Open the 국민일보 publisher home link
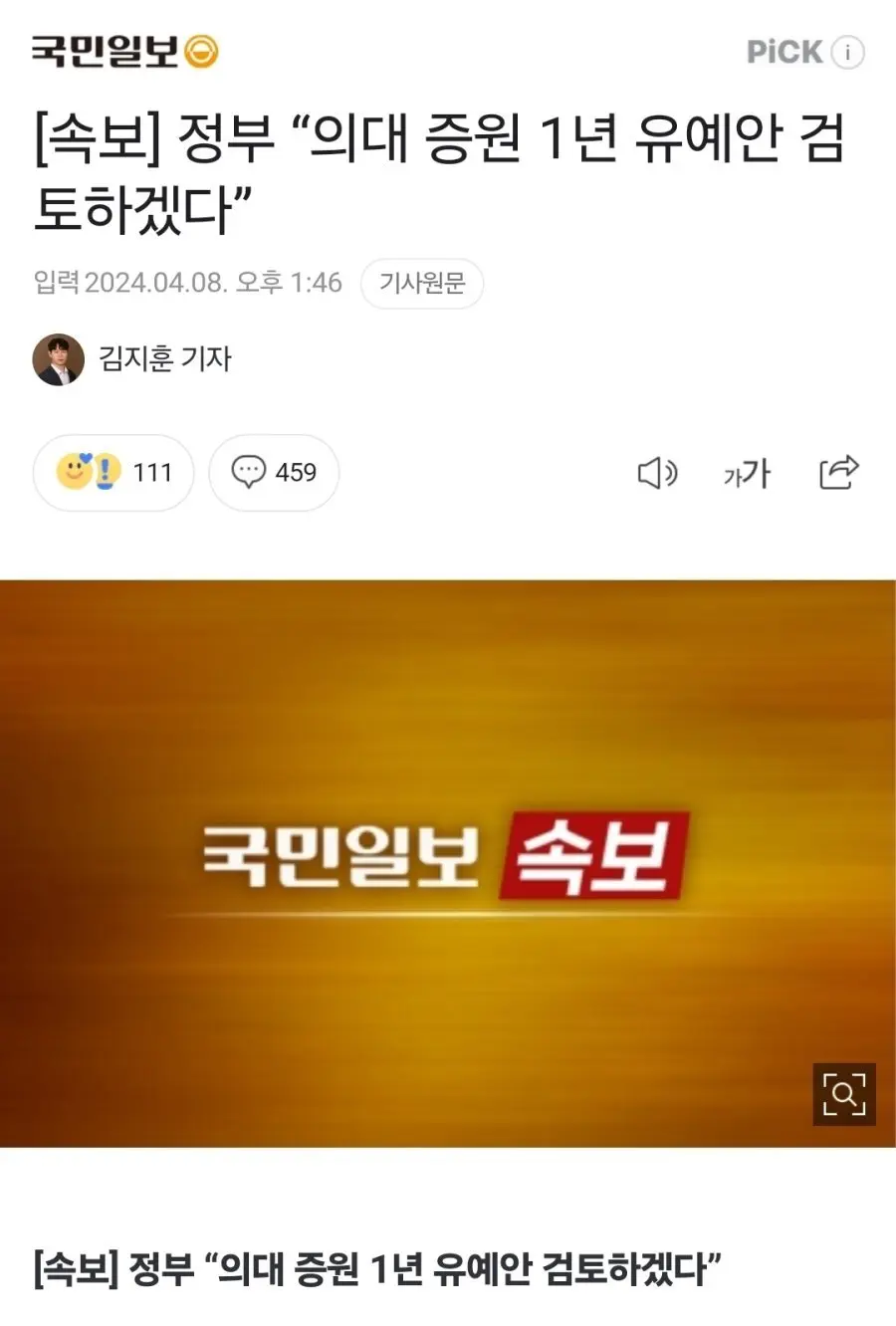This screenshot has height=1326, width=896. click(123, 52)
